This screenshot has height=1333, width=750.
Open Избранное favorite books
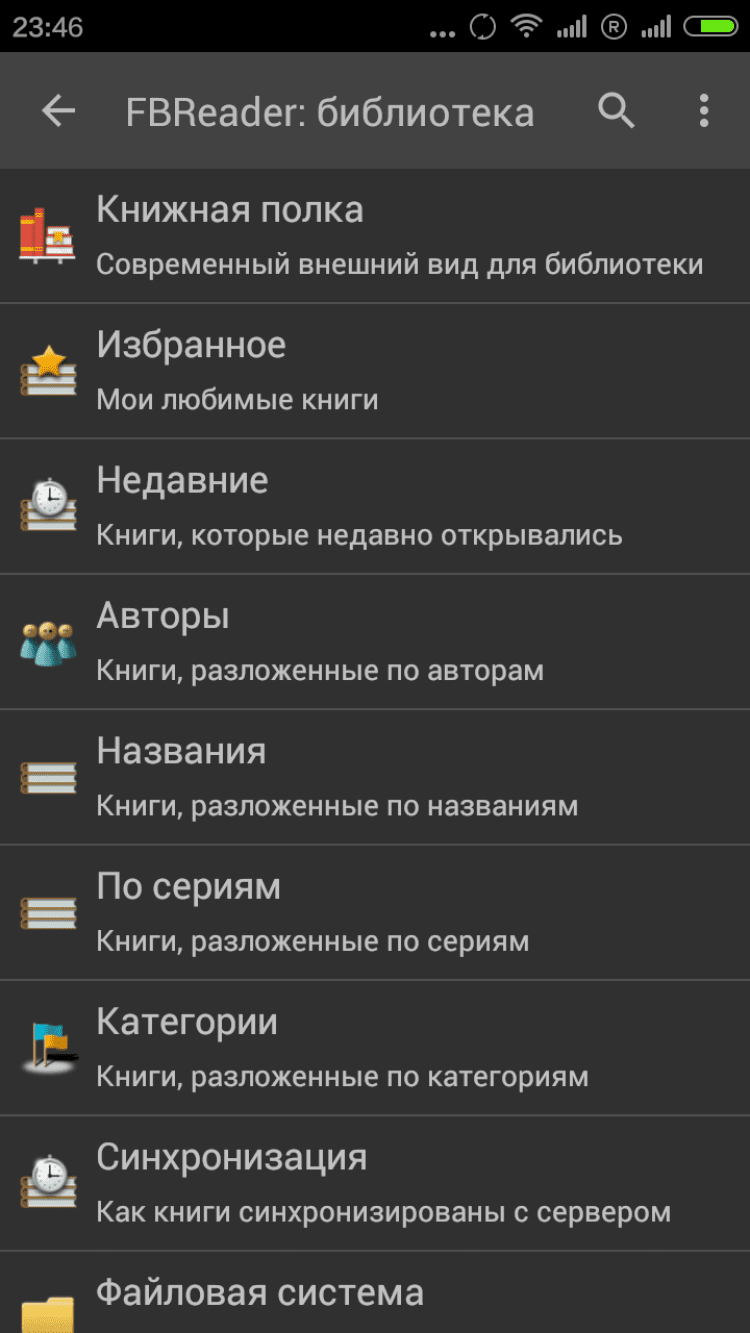pyautogui.click(x=375, y=371)
